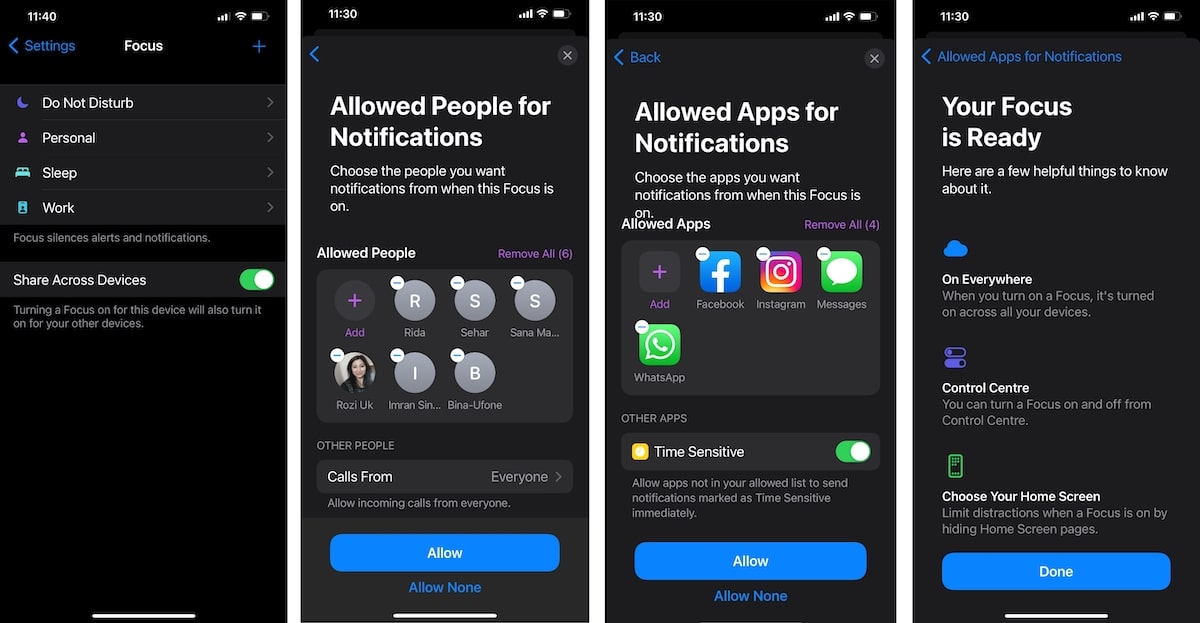Remove WhatsApp from allowed apps
This screenshot has height=623, width=1200.
(x=642, y=327)
